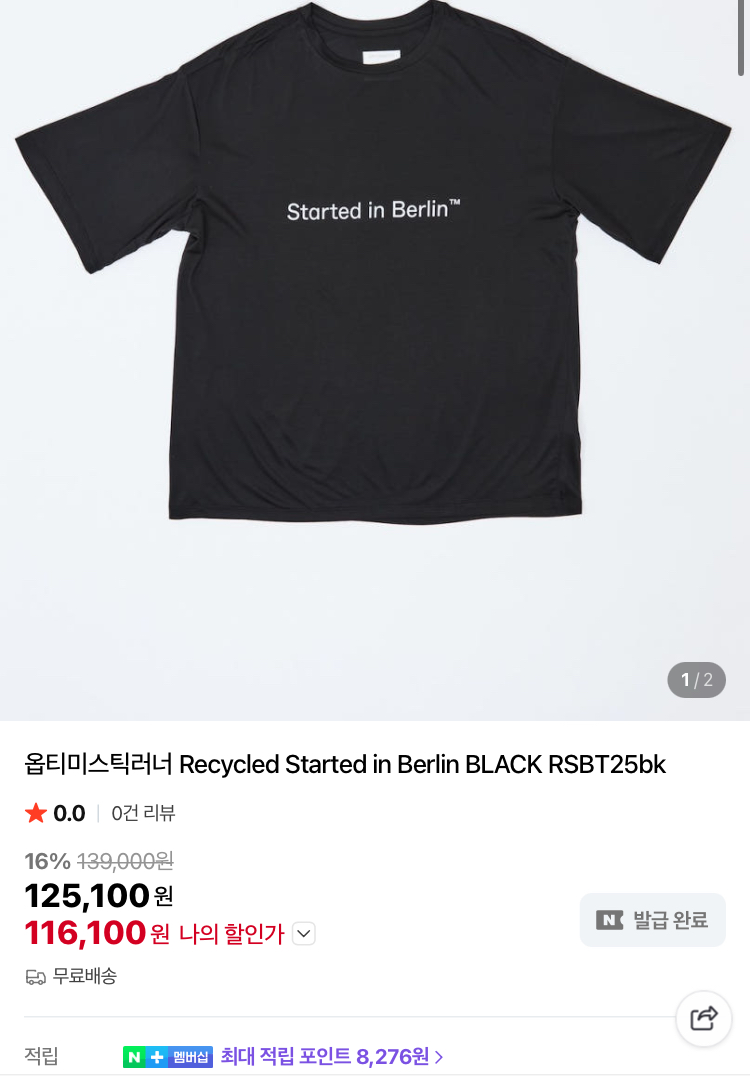Share this product
The width and height of the screenshot is (750, 1080).
point(704,1018)
